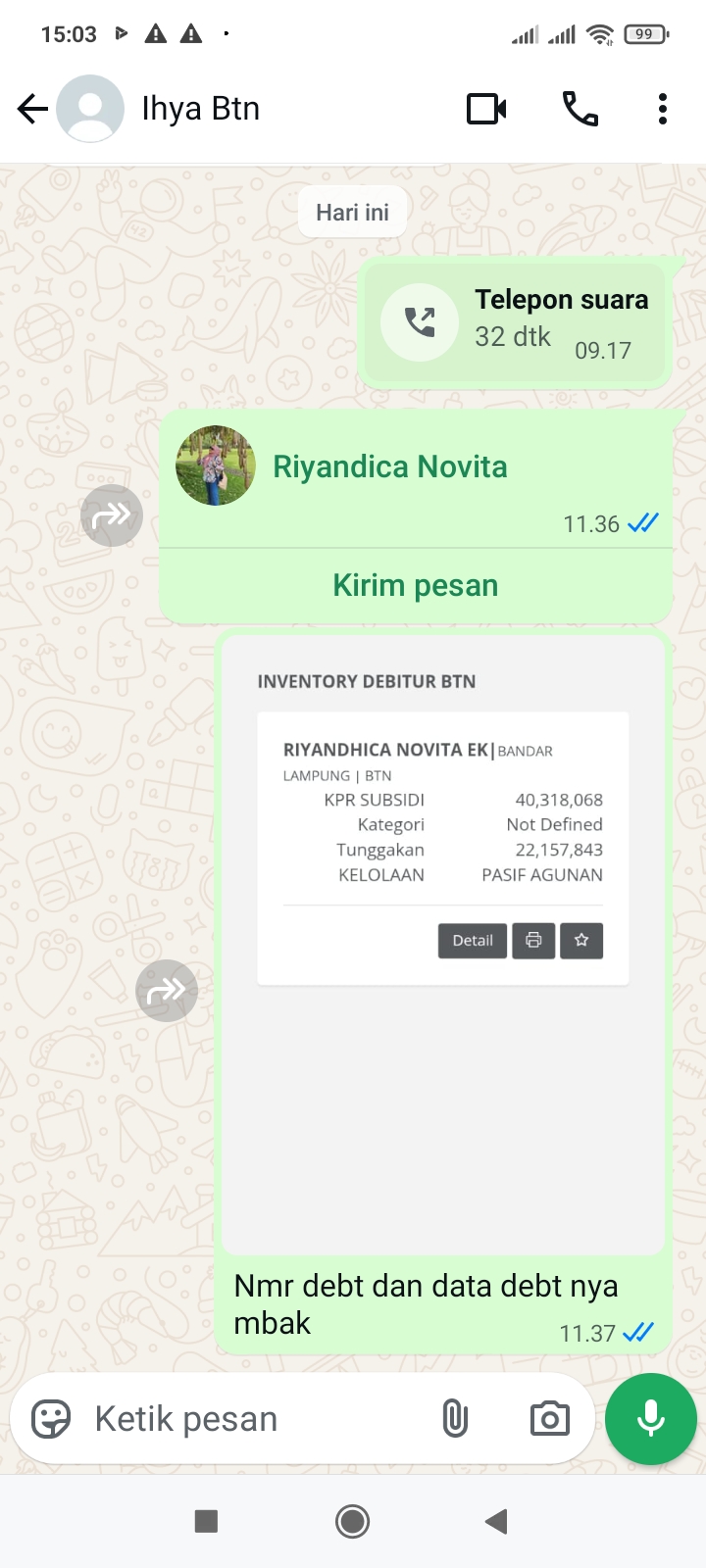
Task: Open the Riyandica Novita contact card
Action: 390,467
